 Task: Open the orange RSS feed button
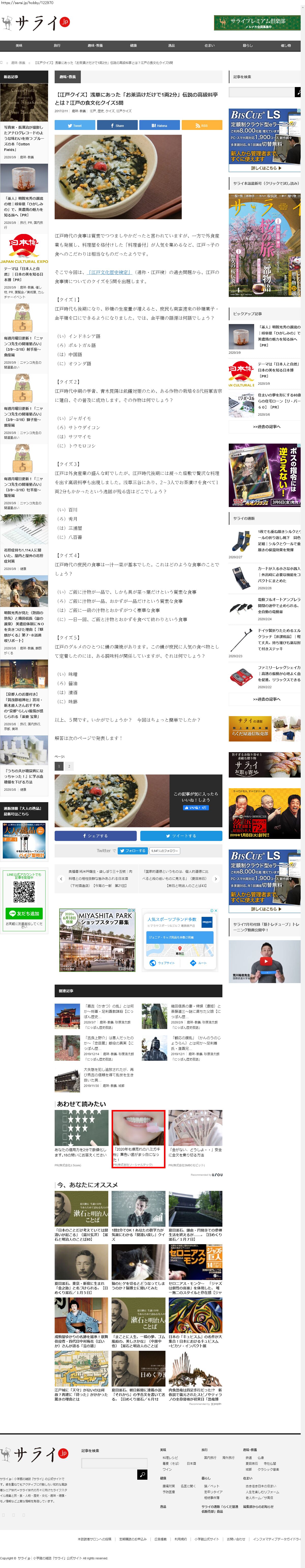[x=201, y=125]
